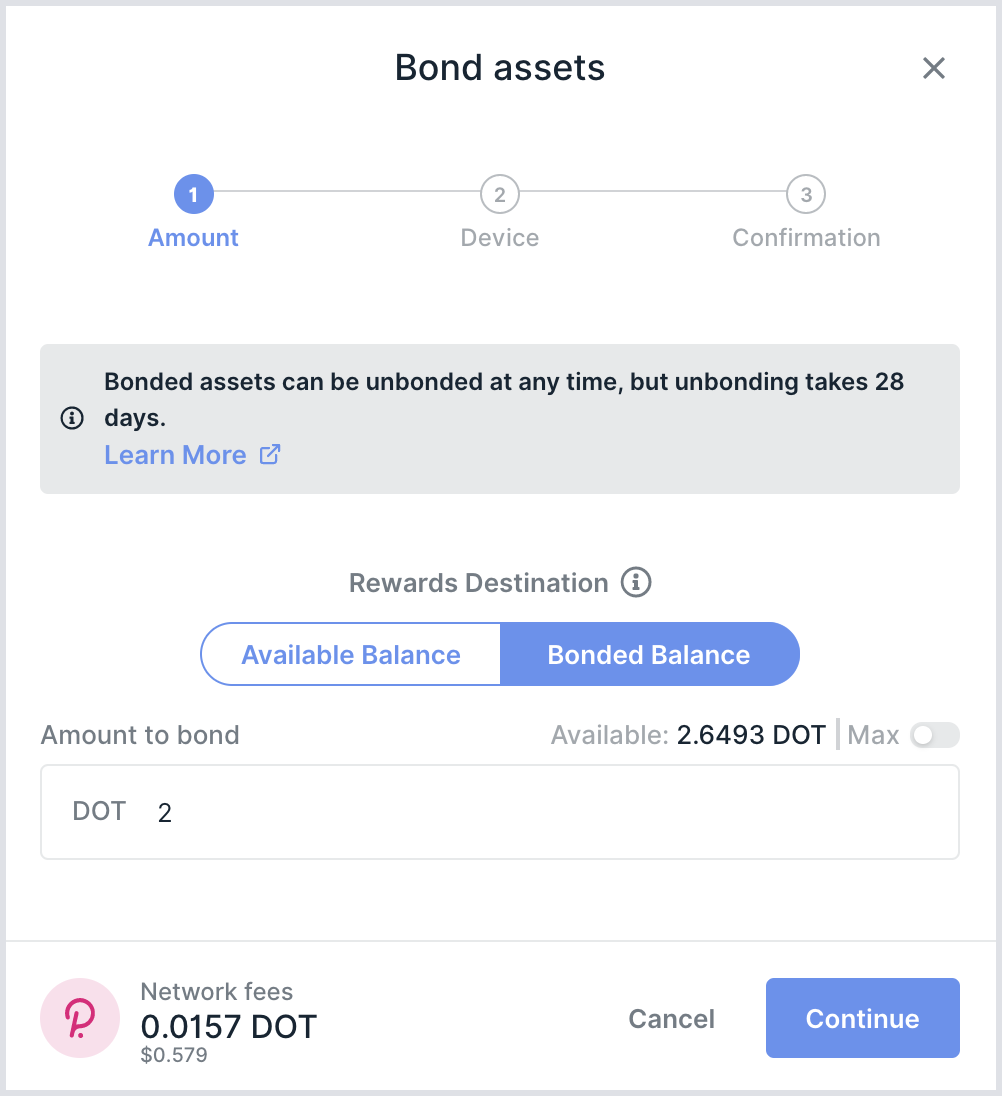Select Available Balance as rewards destination
This screenshot has height=1096, width=1002.
point(351,655)
